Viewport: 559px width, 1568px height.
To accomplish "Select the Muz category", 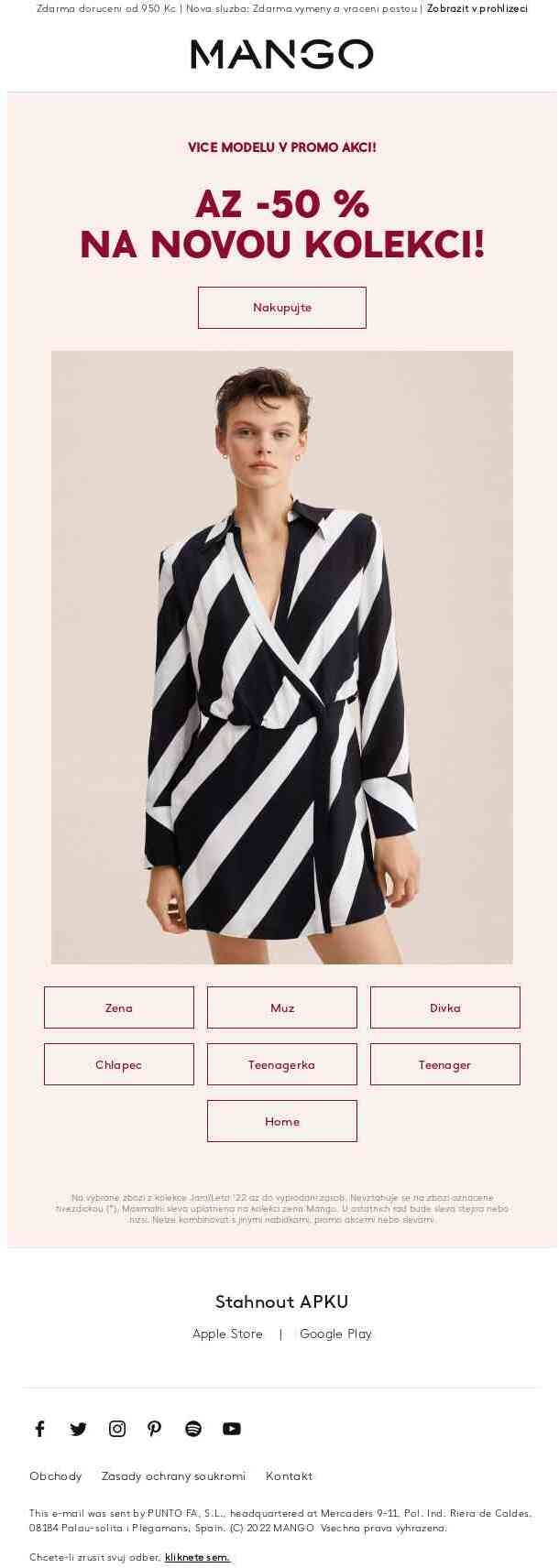I will coord(281,1007).
